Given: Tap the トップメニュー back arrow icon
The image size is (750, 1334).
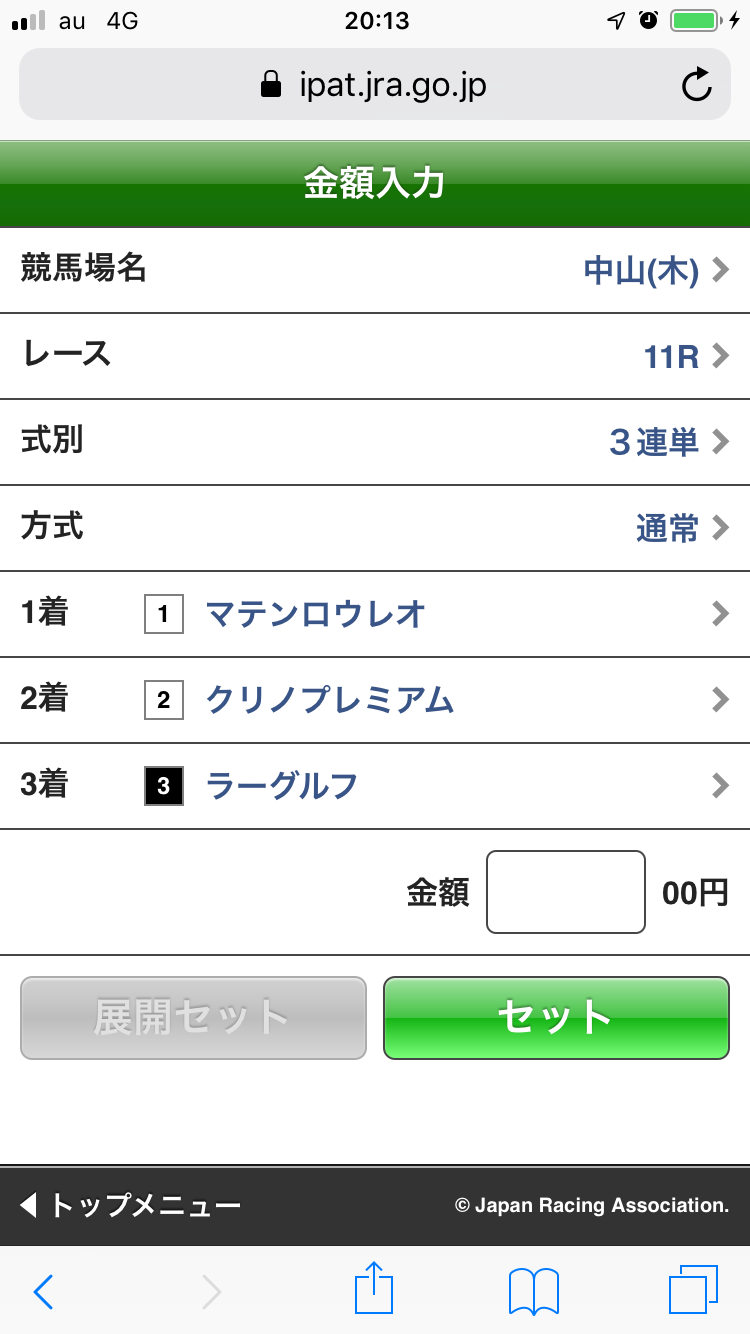Looking at the screenshot, I should [x=27, y=1205].
